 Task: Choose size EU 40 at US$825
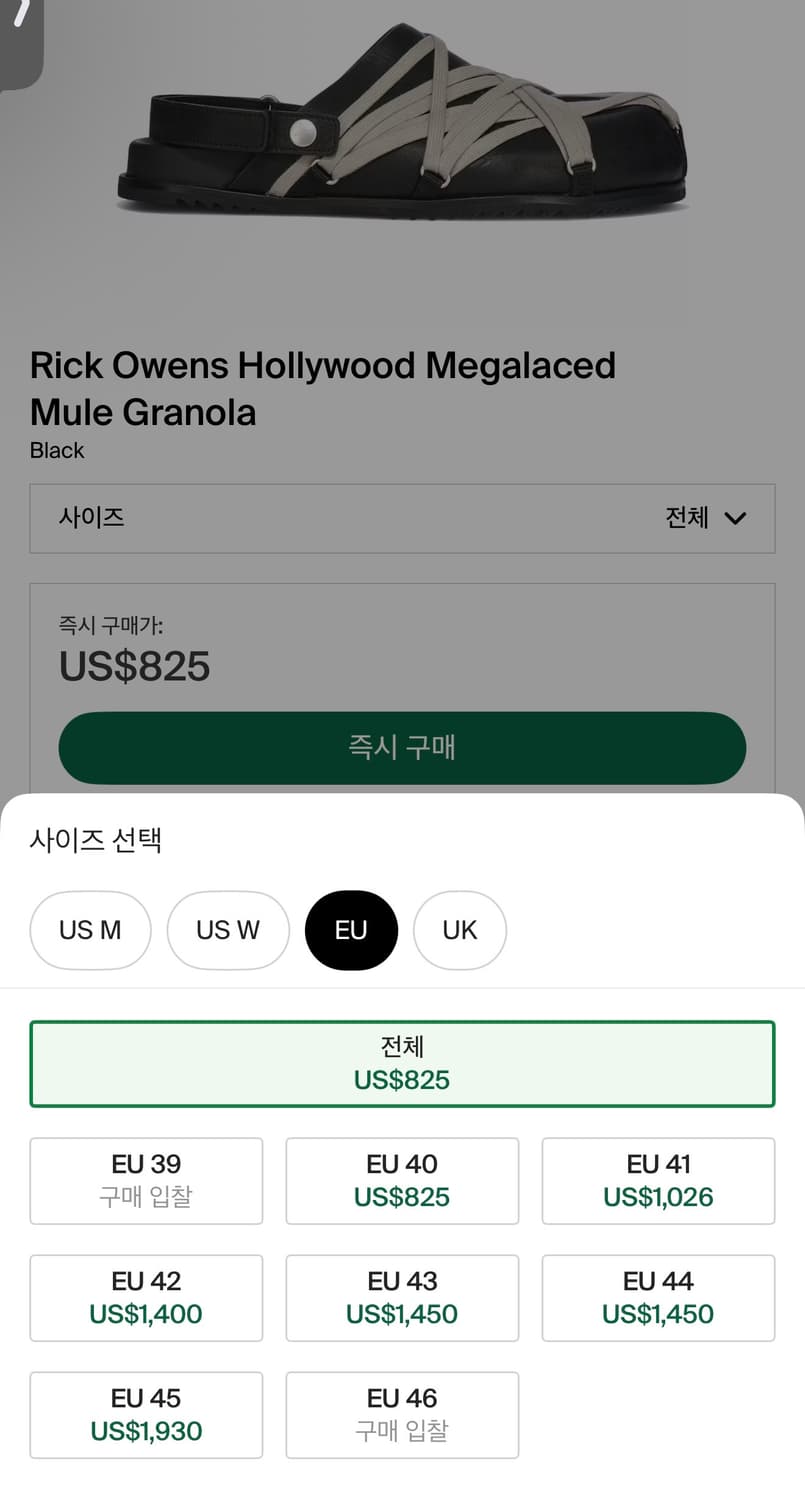pos(402,1180)
